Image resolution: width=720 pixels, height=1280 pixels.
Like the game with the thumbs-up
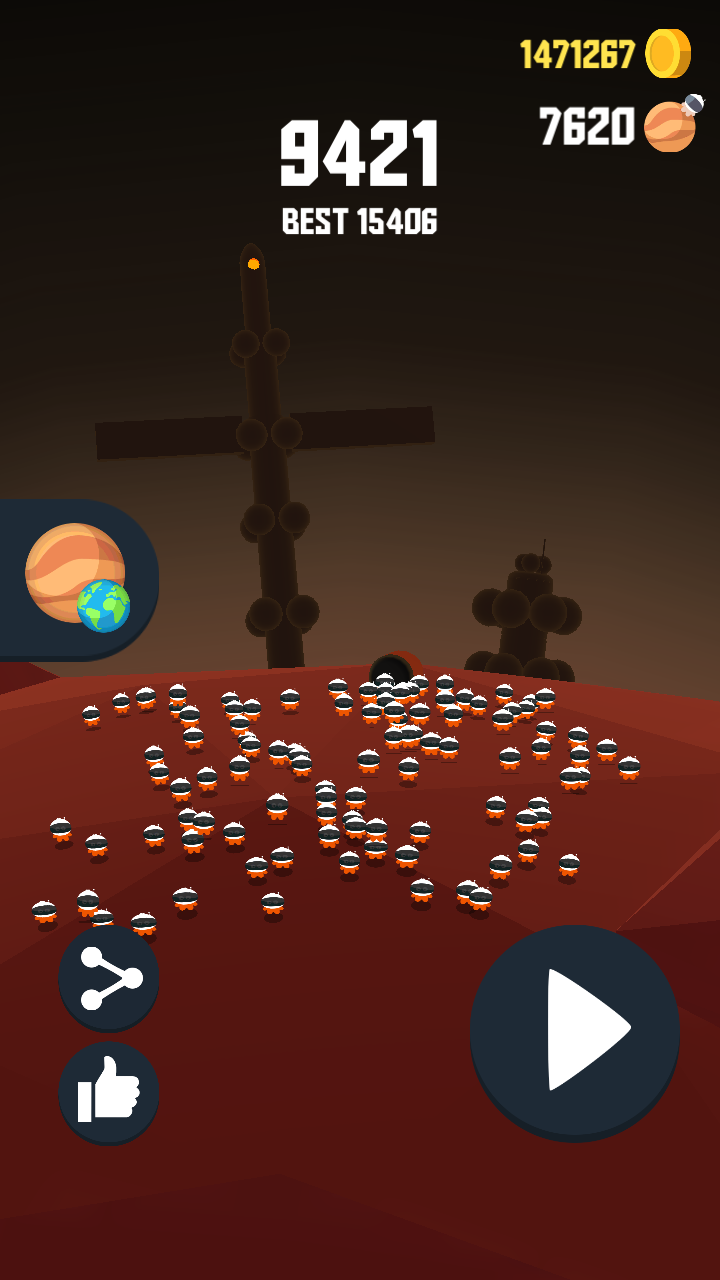tap(109, 1094)
